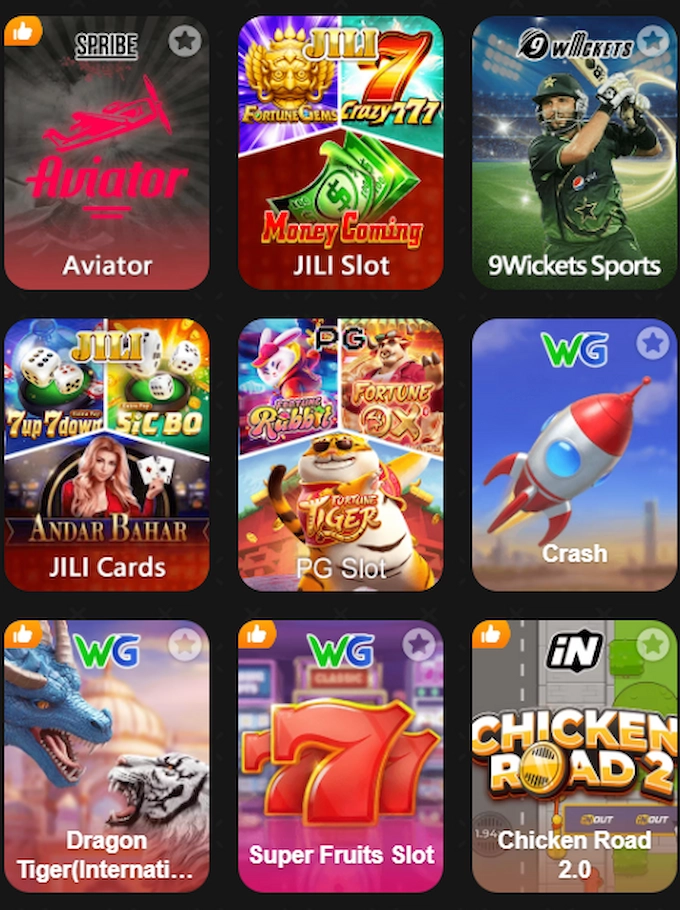Image resolution: width=680 pixels, height=910 pixels.
Task: Tap the star on Dragon Tiger tile
Action: coord(185,645)
